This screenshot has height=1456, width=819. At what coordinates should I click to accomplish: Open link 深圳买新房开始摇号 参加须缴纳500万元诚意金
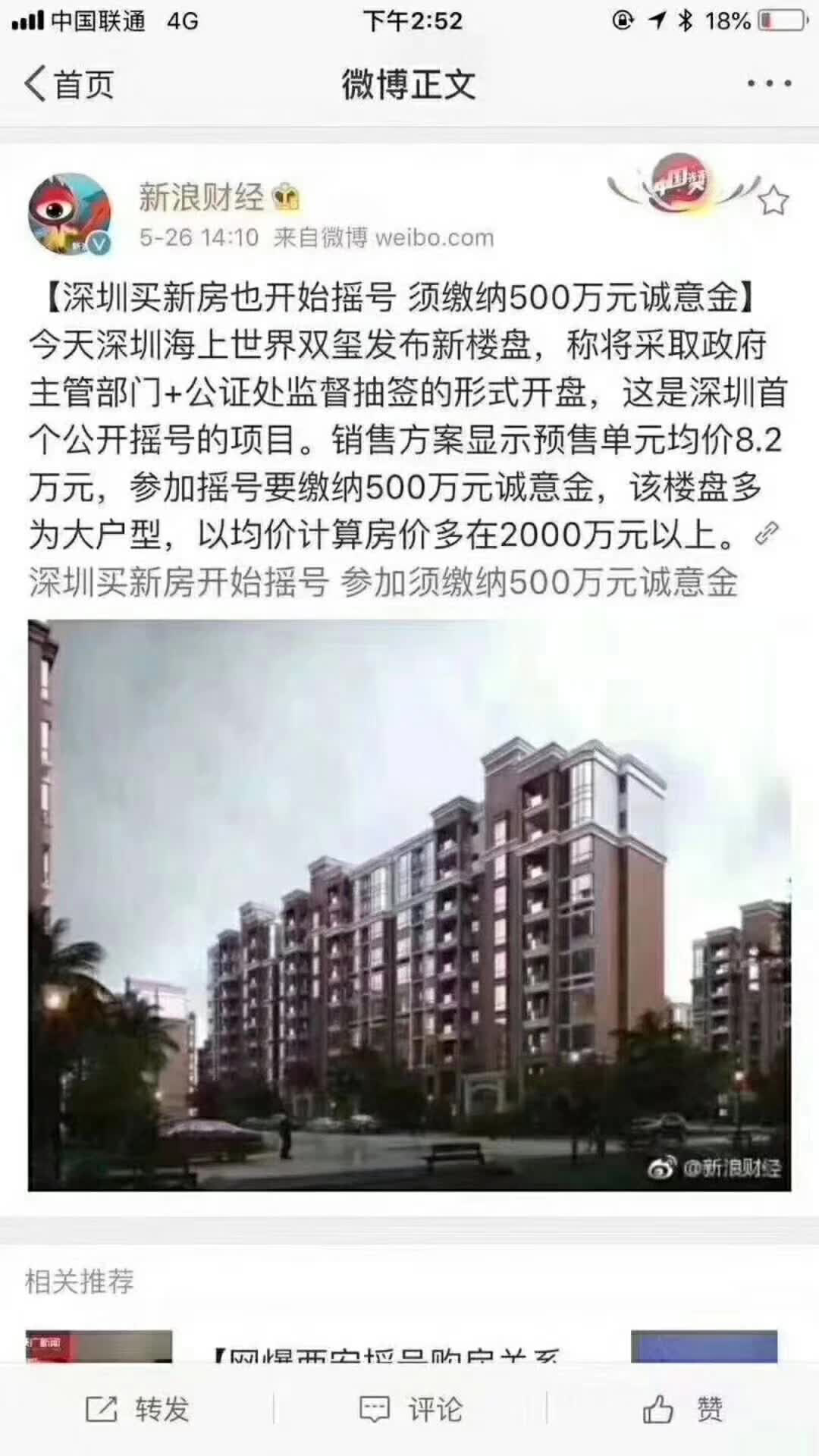click(383, 582)
